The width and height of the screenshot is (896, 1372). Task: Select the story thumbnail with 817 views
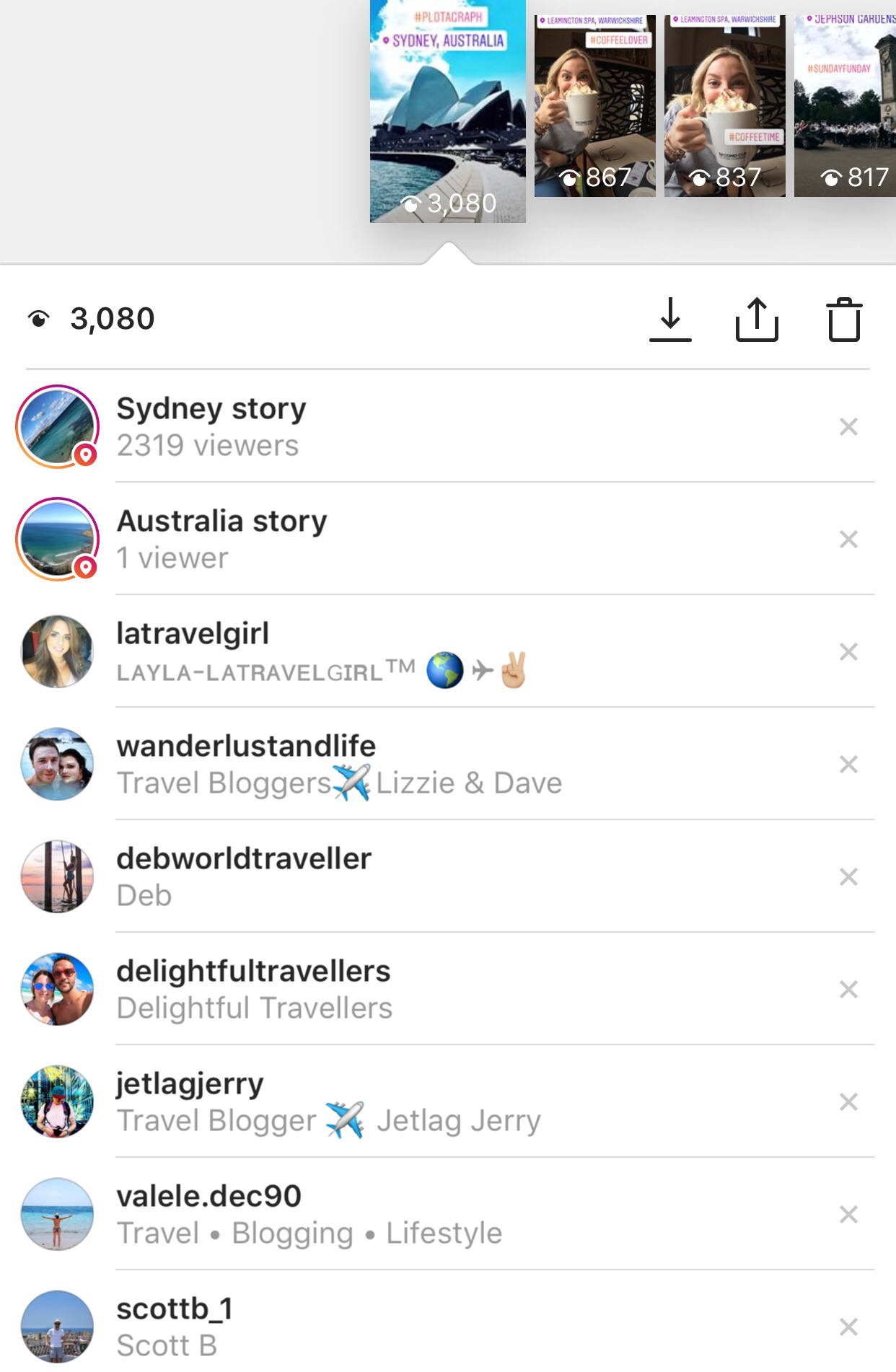pyautogui.click(x=844, y=105)
